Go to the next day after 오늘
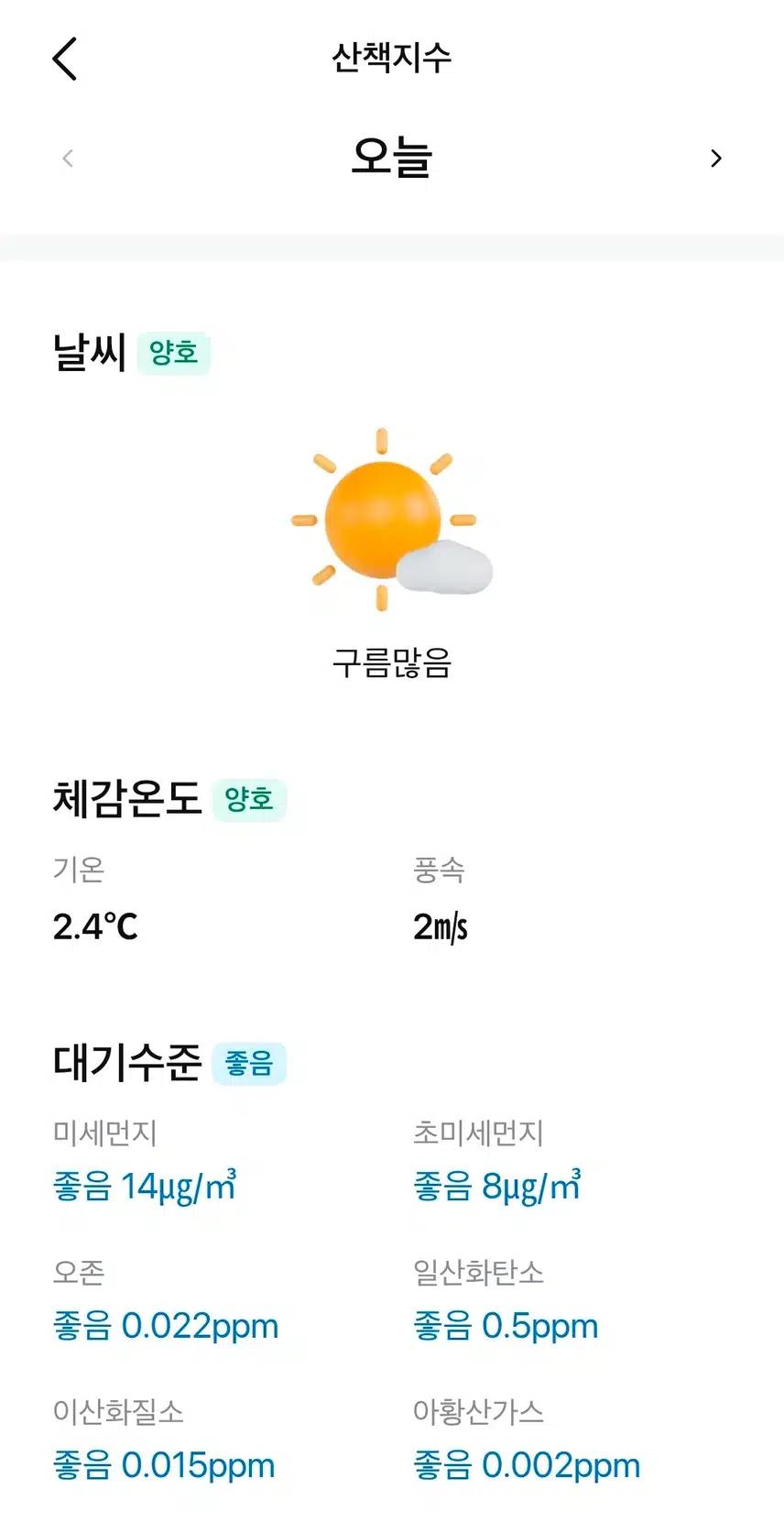Screen dimensions: 784x1533 click(716, 159)
